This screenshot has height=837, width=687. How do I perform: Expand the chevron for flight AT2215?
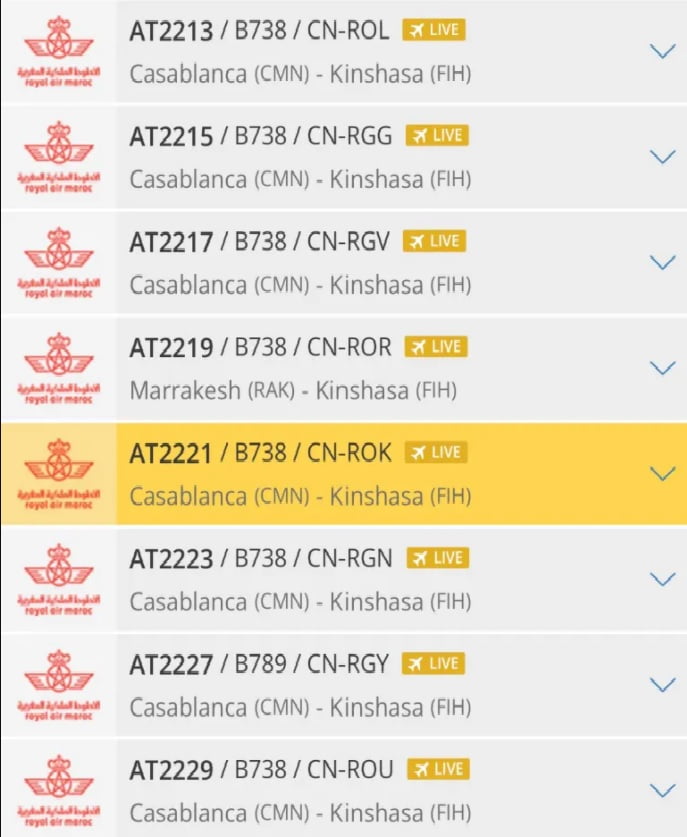(662, 156)
